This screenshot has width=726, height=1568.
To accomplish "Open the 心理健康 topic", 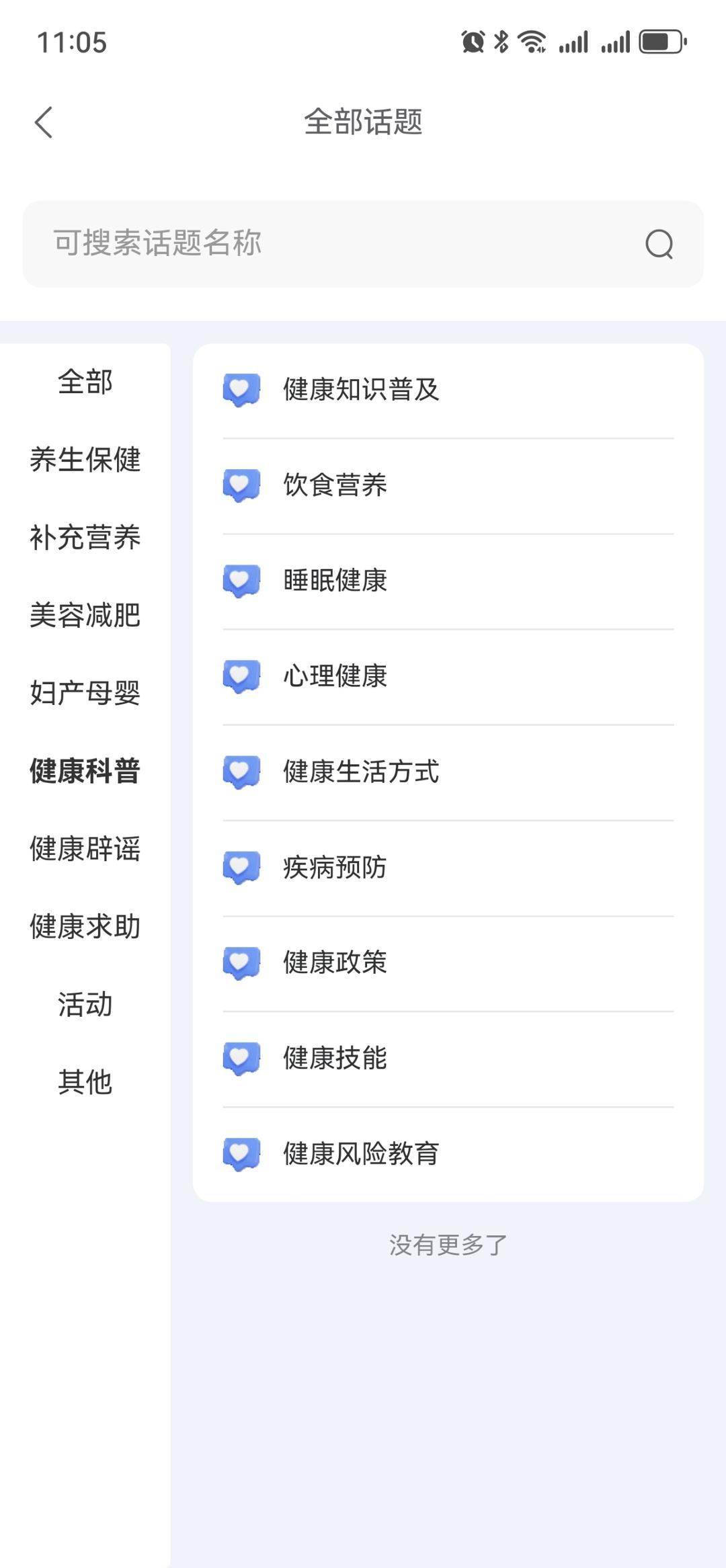I will coord(335,676).
